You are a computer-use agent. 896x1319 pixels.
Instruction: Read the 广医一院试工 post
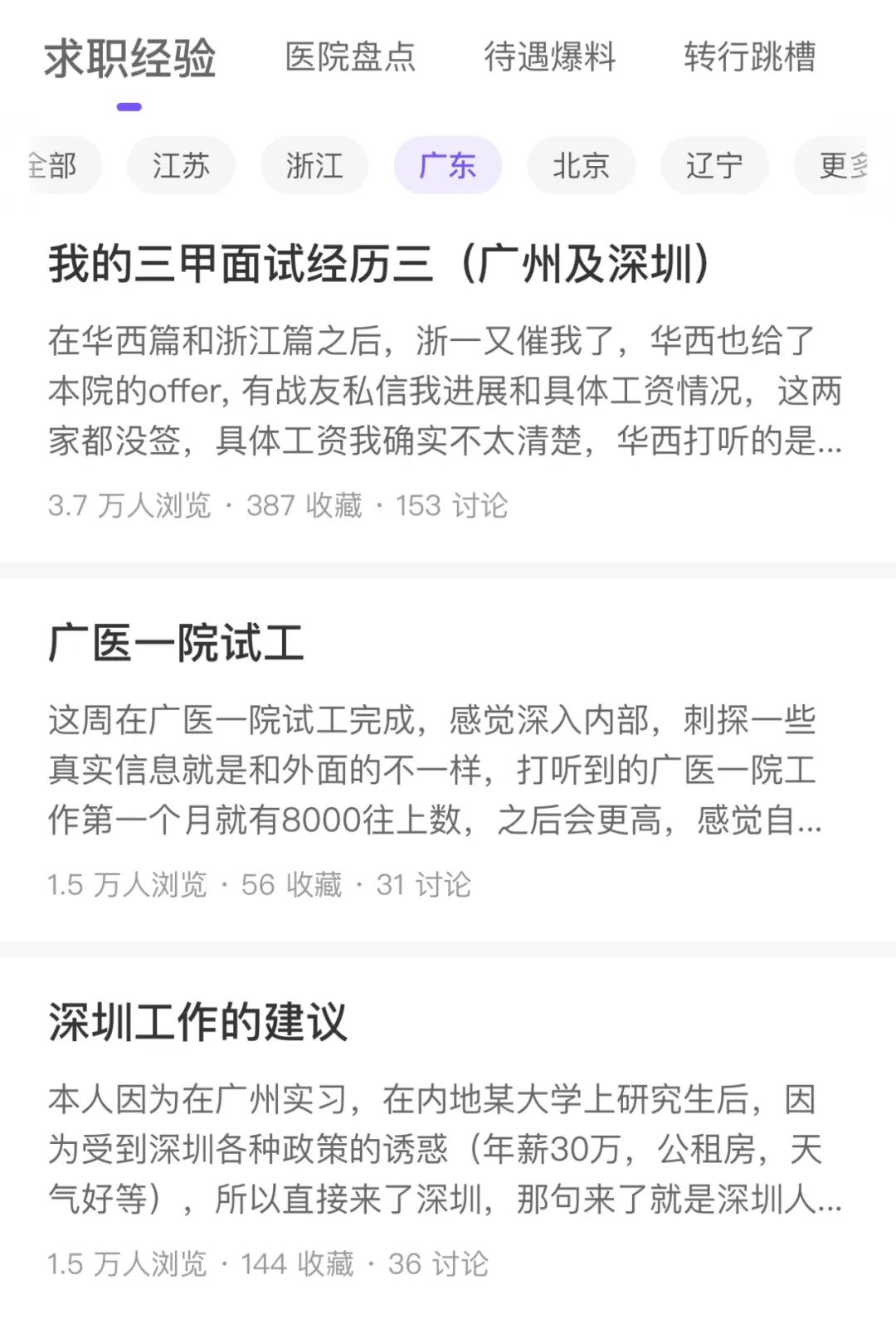[176, 644]
